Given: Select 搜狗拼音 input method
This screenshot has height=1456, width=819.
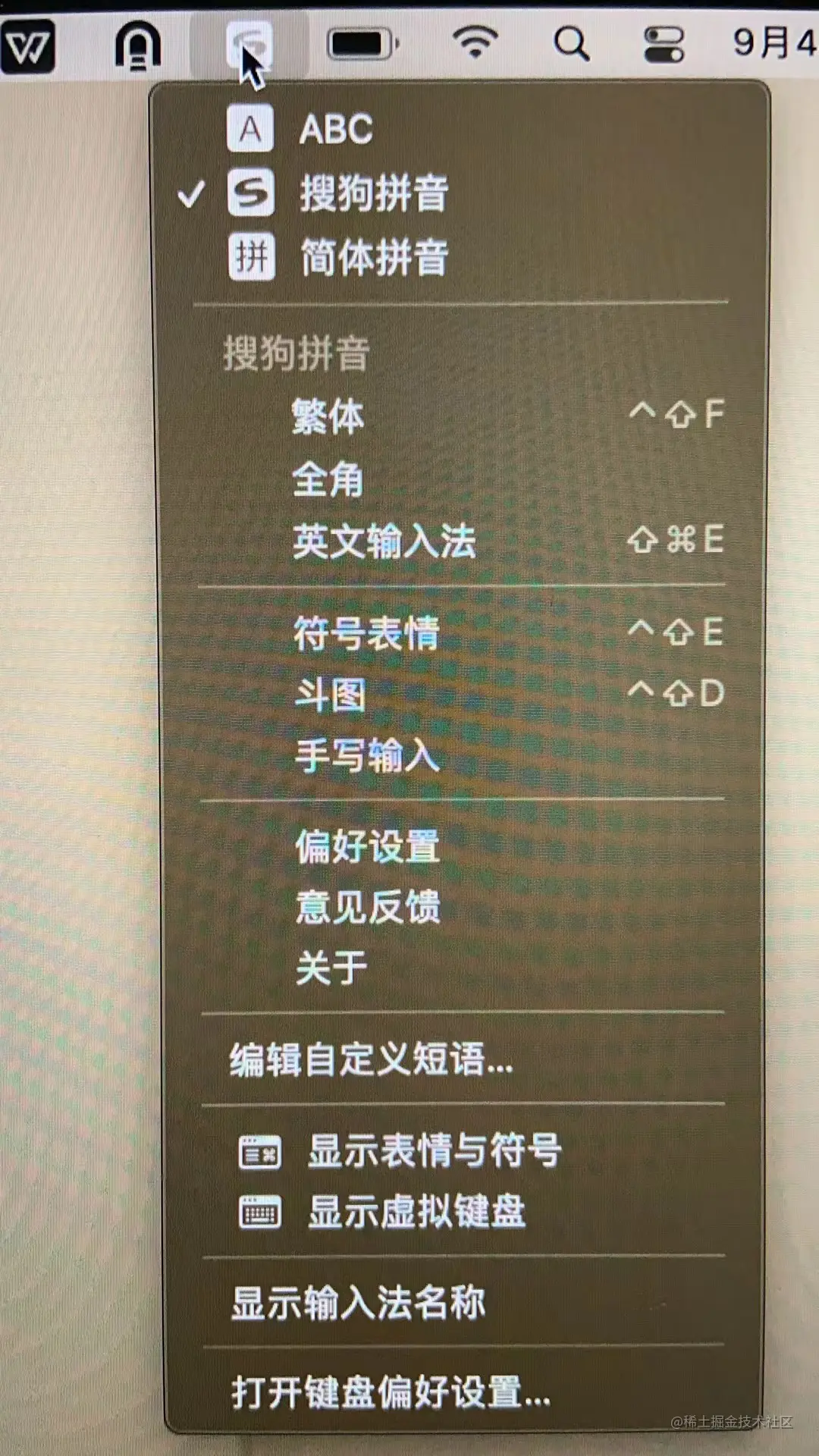Looking at the screenshot, I should (x=373, y=194).
